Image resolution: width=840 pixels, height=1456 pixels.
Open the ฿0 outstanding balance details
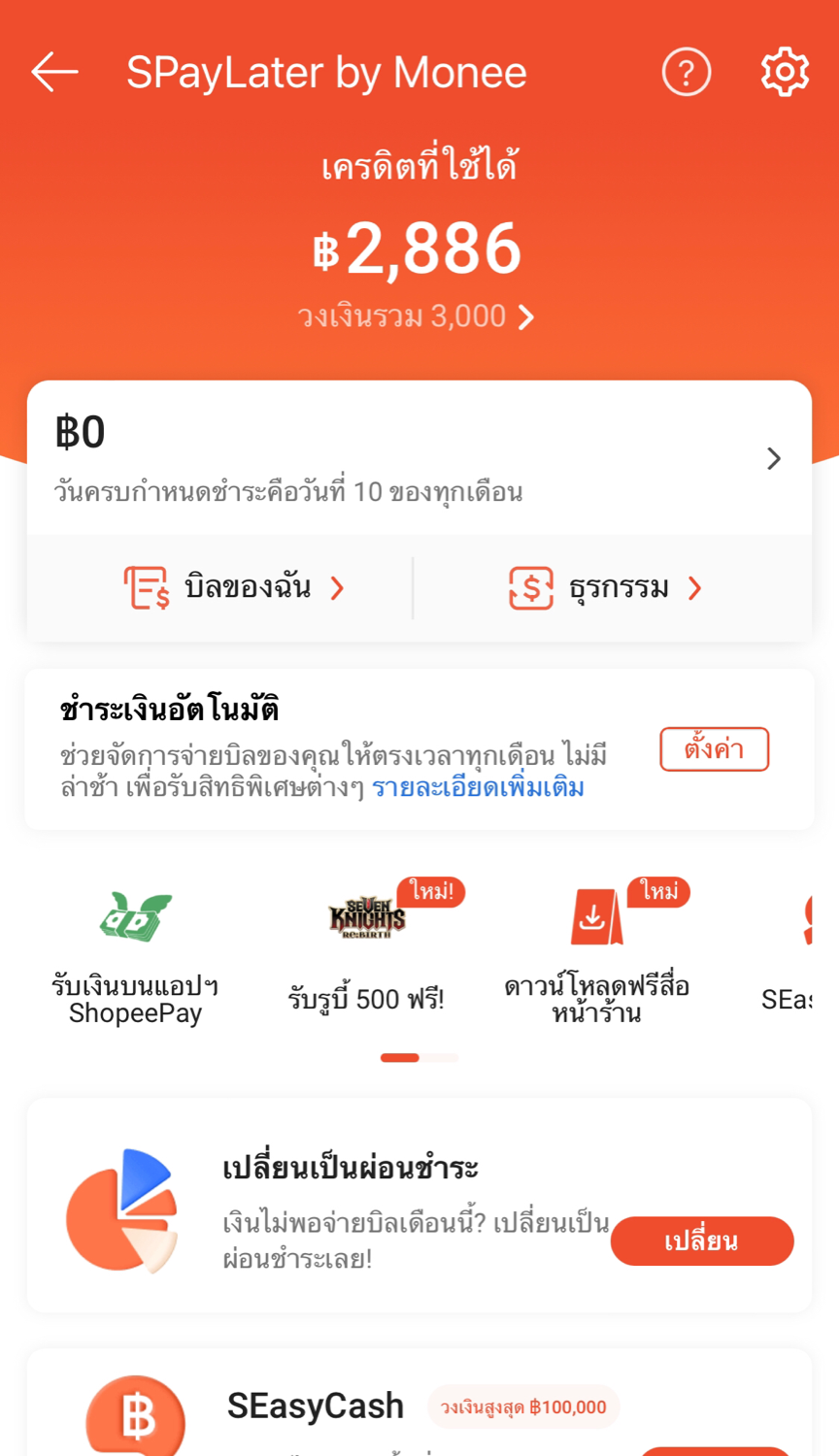pos(418,458)
